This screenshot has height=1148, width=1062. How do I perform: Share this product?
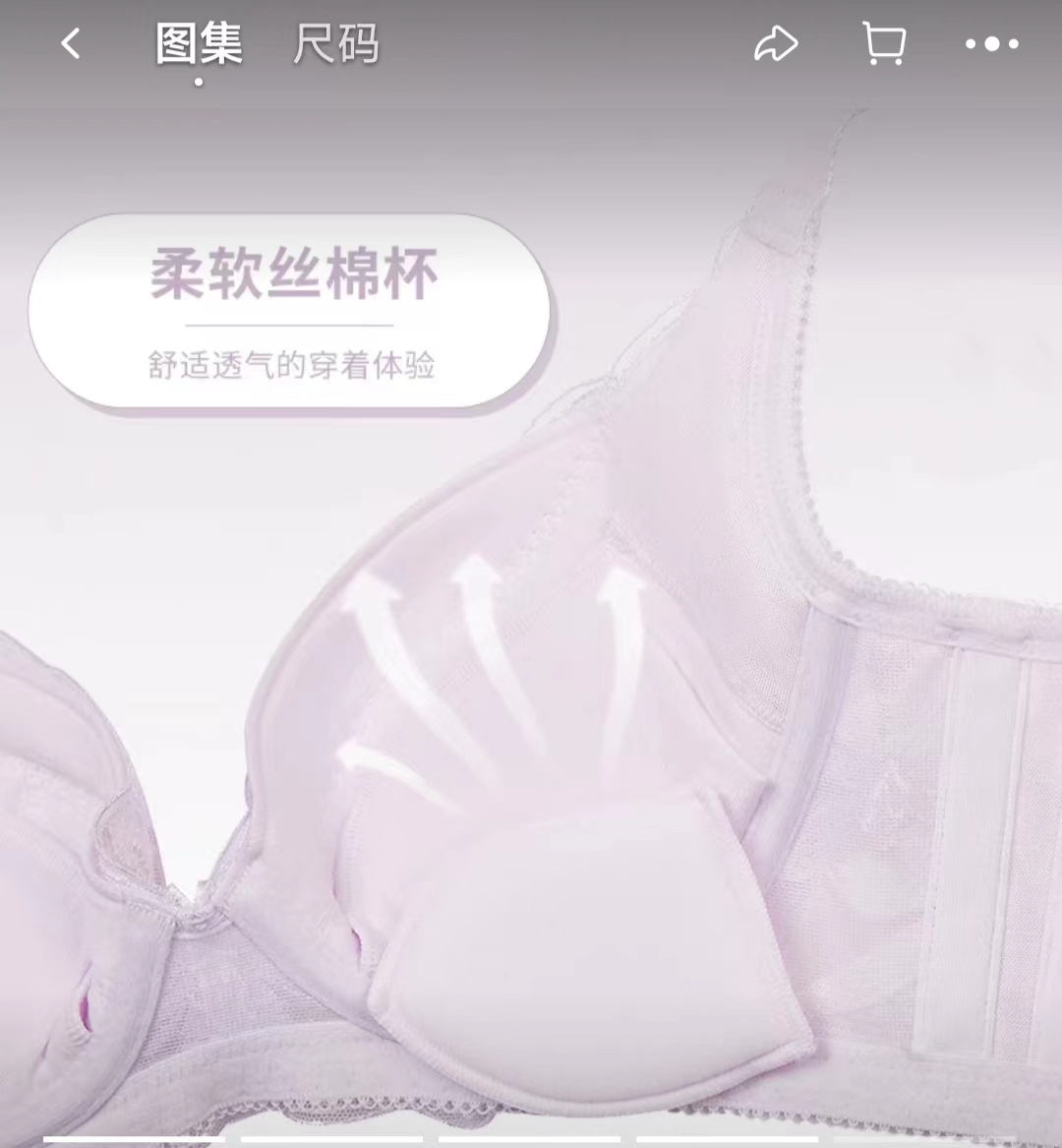pos(775,44)
